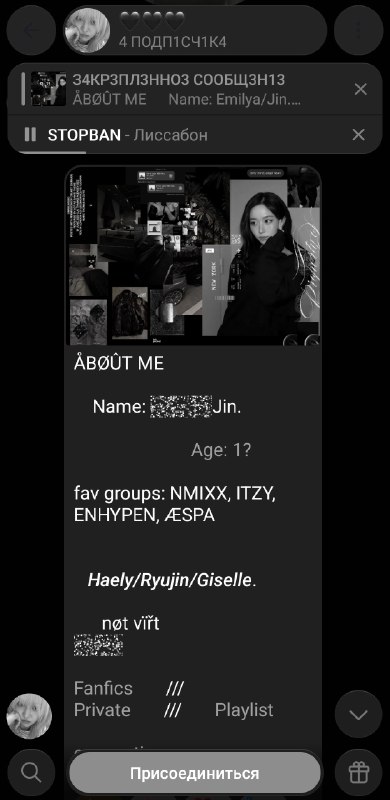Open the gift icon

(x=358, y=773)
